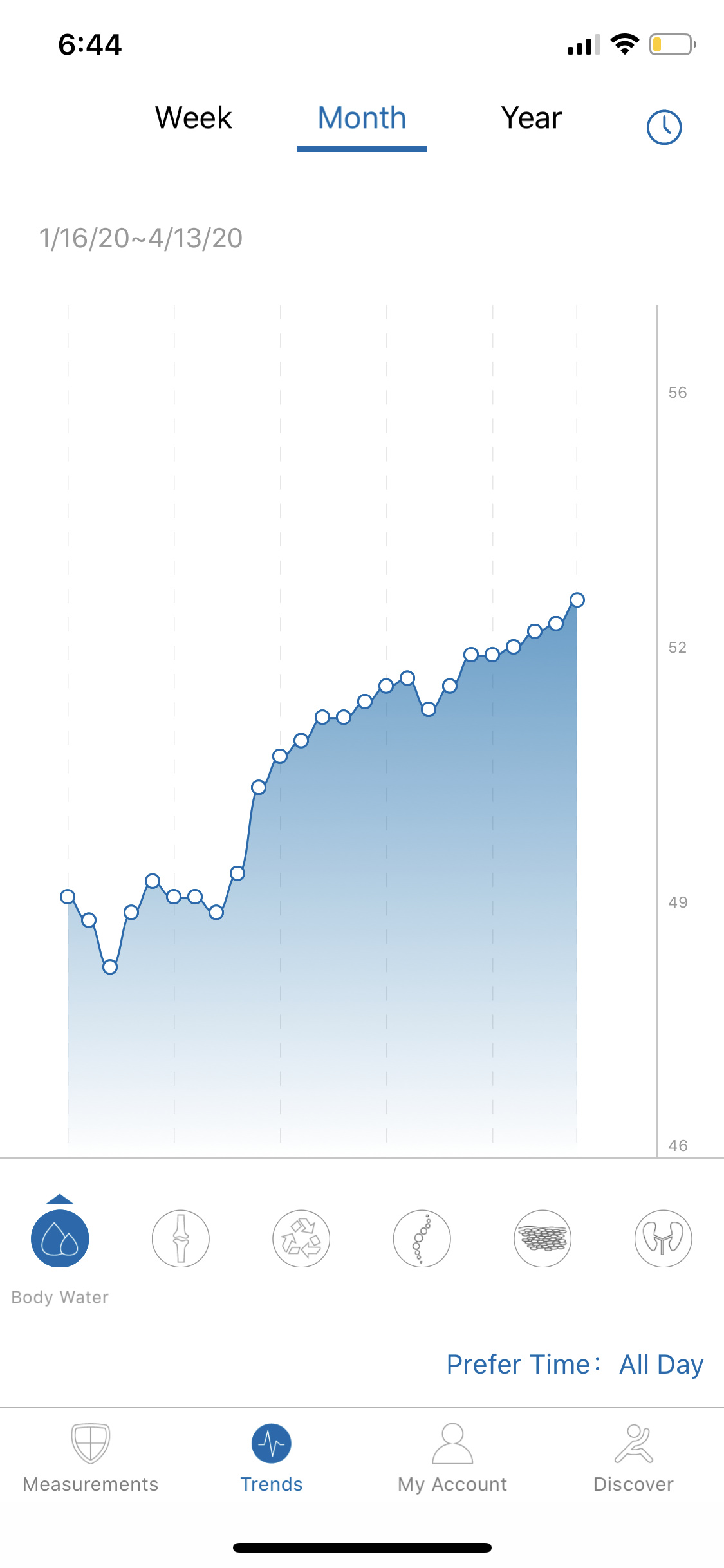Select the Body Water metric

click(60, 1238)
